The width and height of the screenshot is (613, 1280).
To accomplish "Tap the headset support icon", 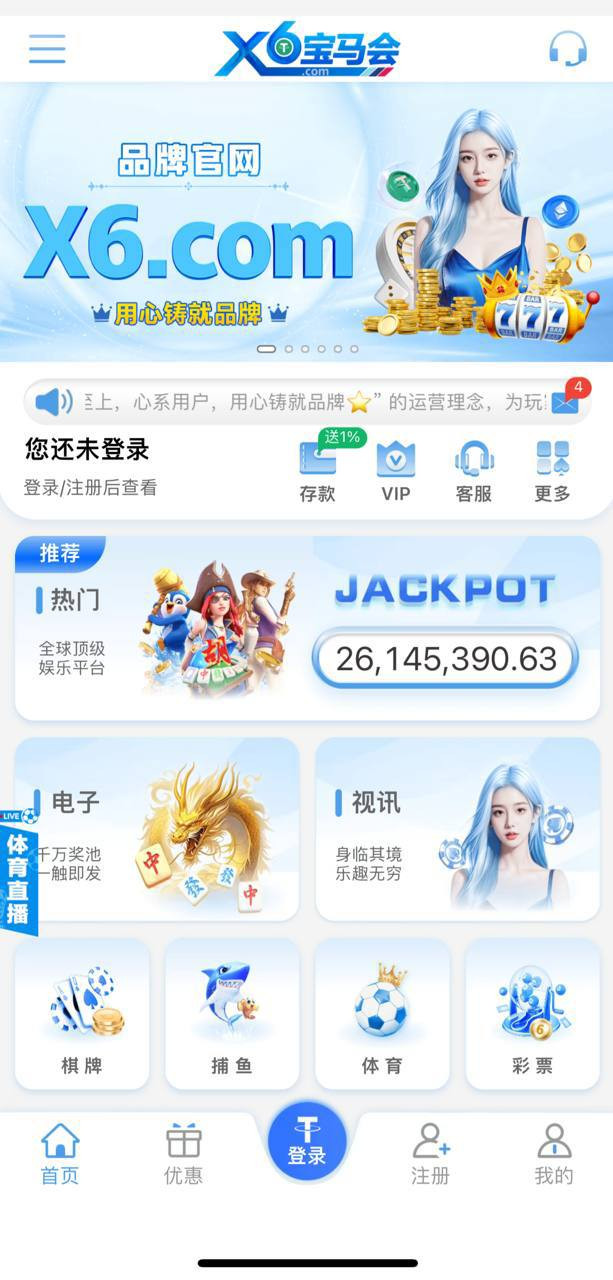I will 567,48.
